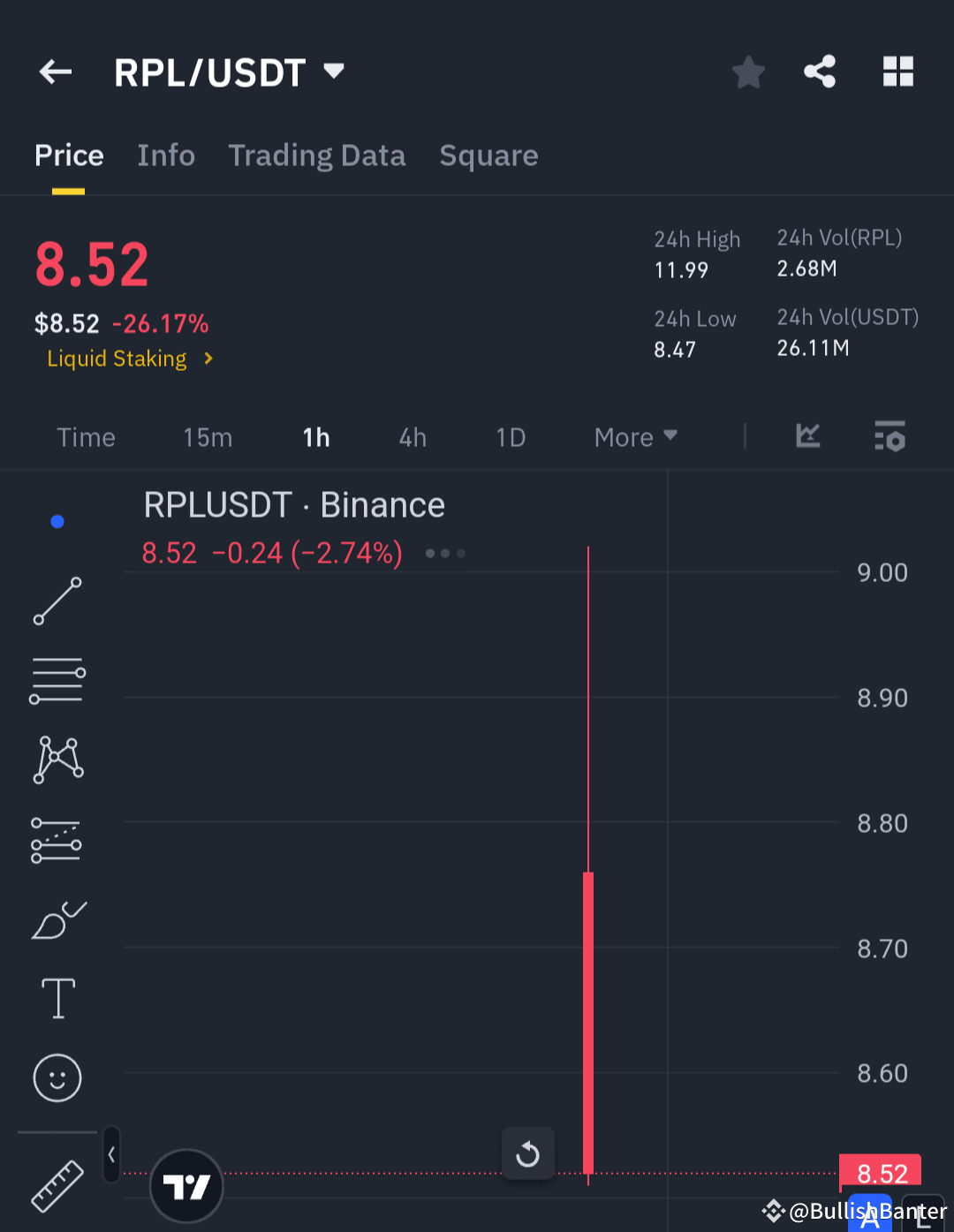Pick the brush drawing tool
This screenshot has width=954, height=1232.
click(x=57, y=918)
